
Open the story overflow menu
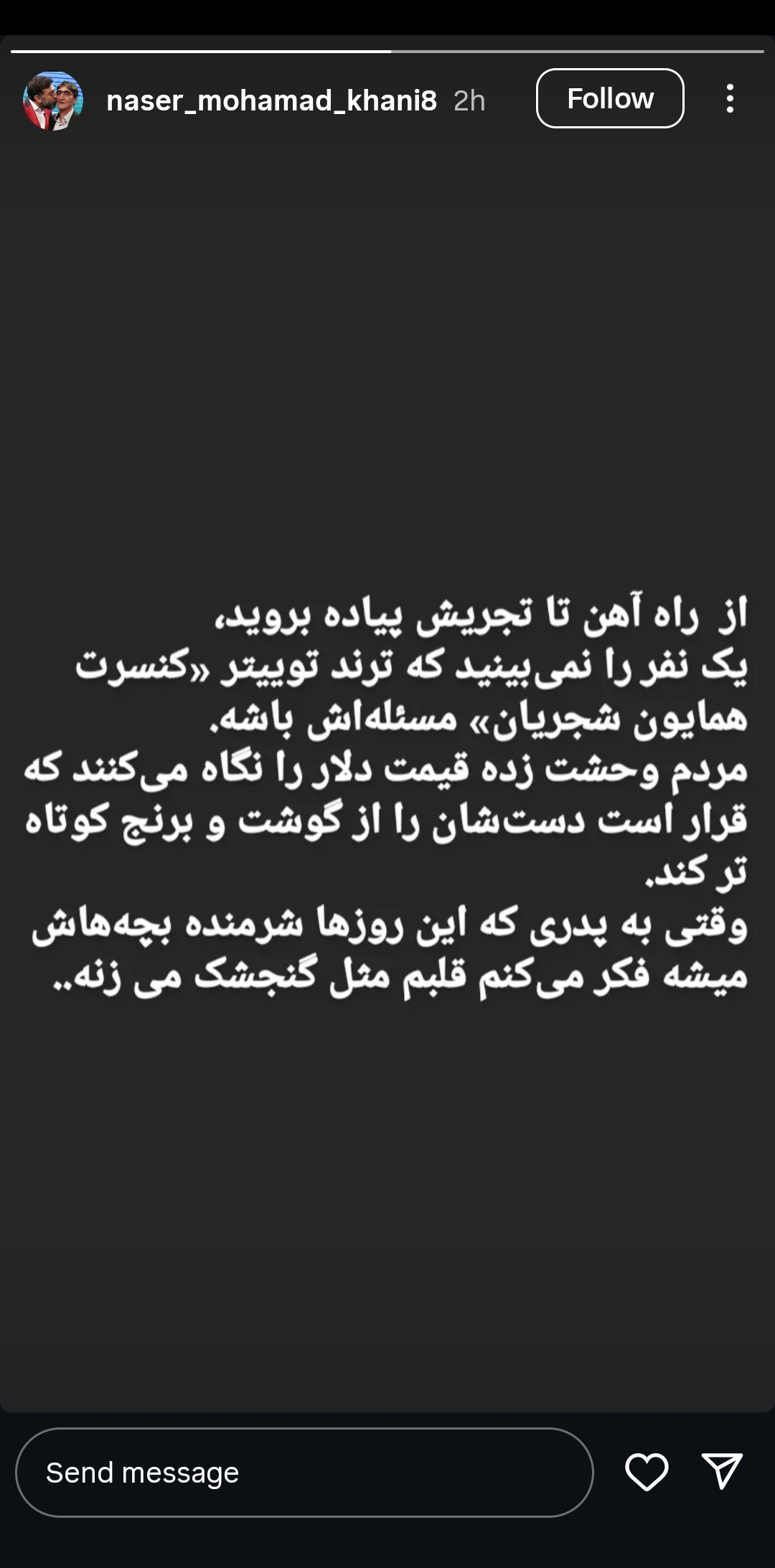(x=730, y=98)
